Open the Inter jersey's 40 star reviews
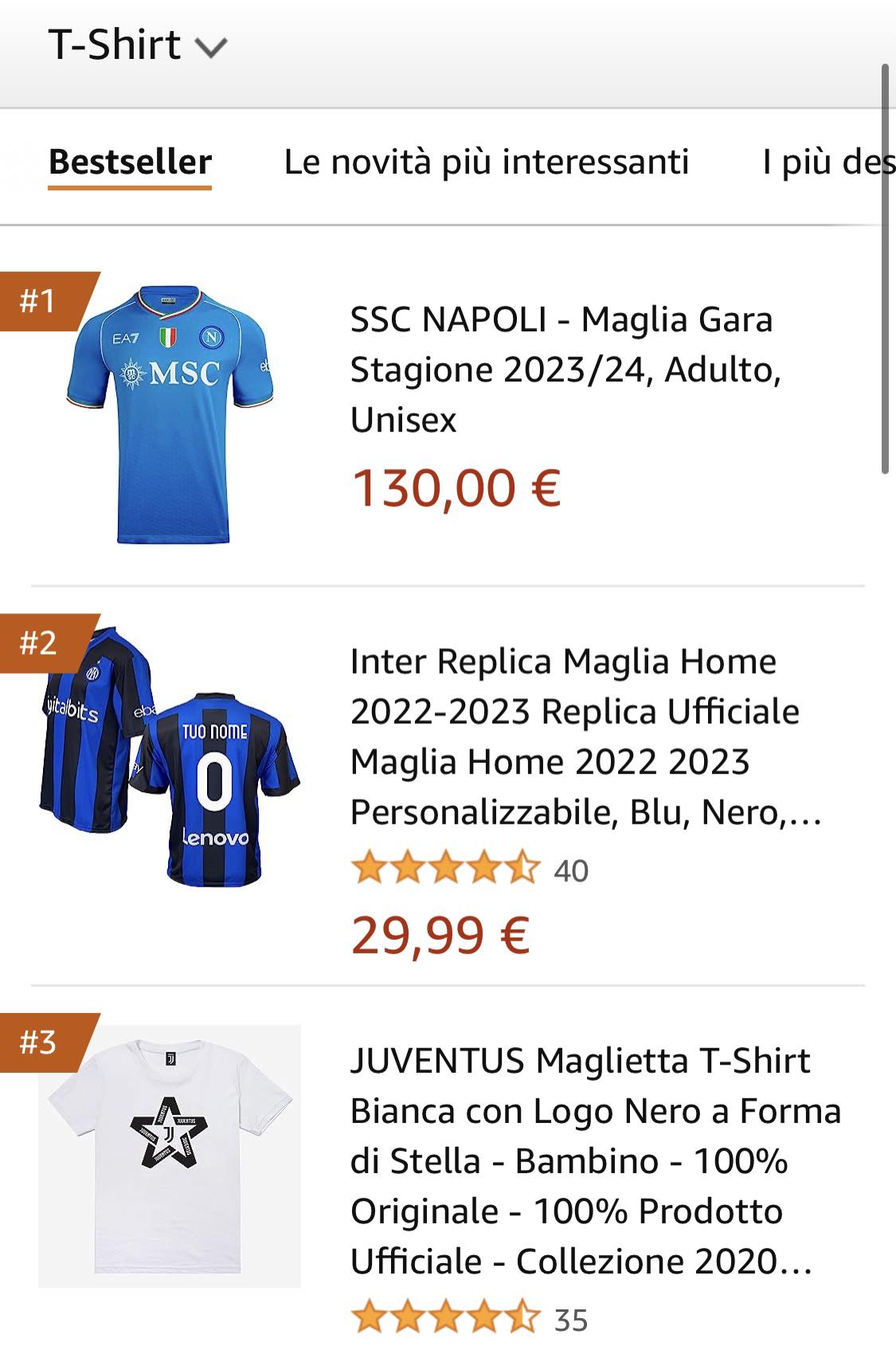This screenshot has width=896, height=1346. tap(470, 869)
